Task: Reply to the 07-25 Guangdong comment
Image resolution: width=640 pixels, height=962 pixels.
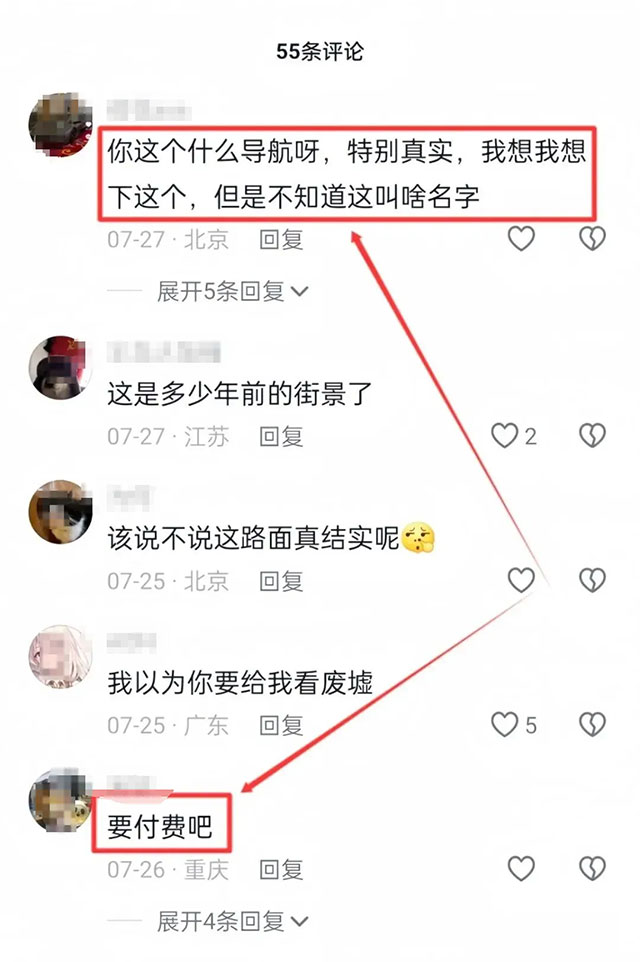Action: coord(281,725)
